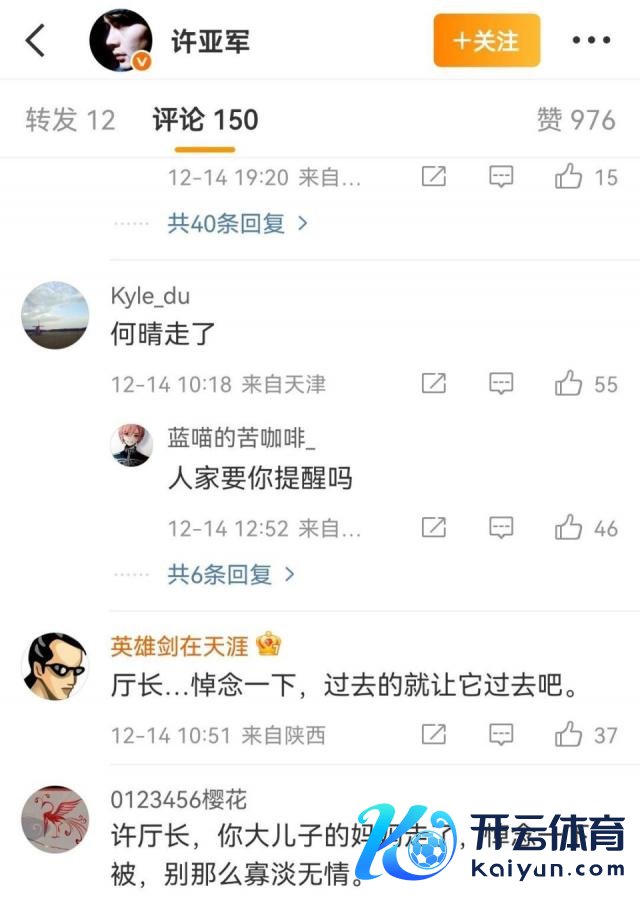Screen dimensions: 640x902
Task: Select the 评论 150 tab
Action: pyautogui.click(x=205, y=121)
